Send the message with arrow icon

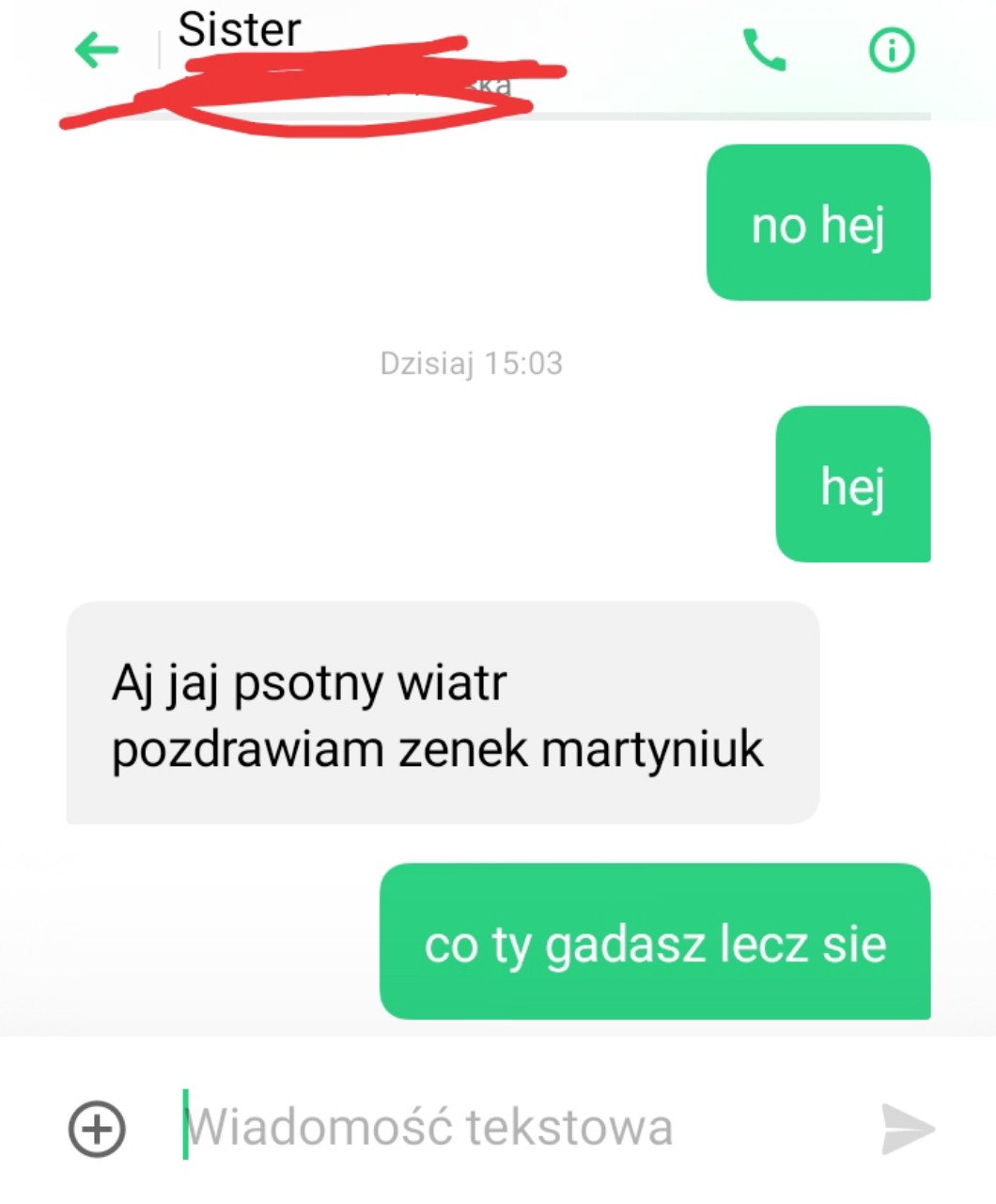tap(907, 1128)
